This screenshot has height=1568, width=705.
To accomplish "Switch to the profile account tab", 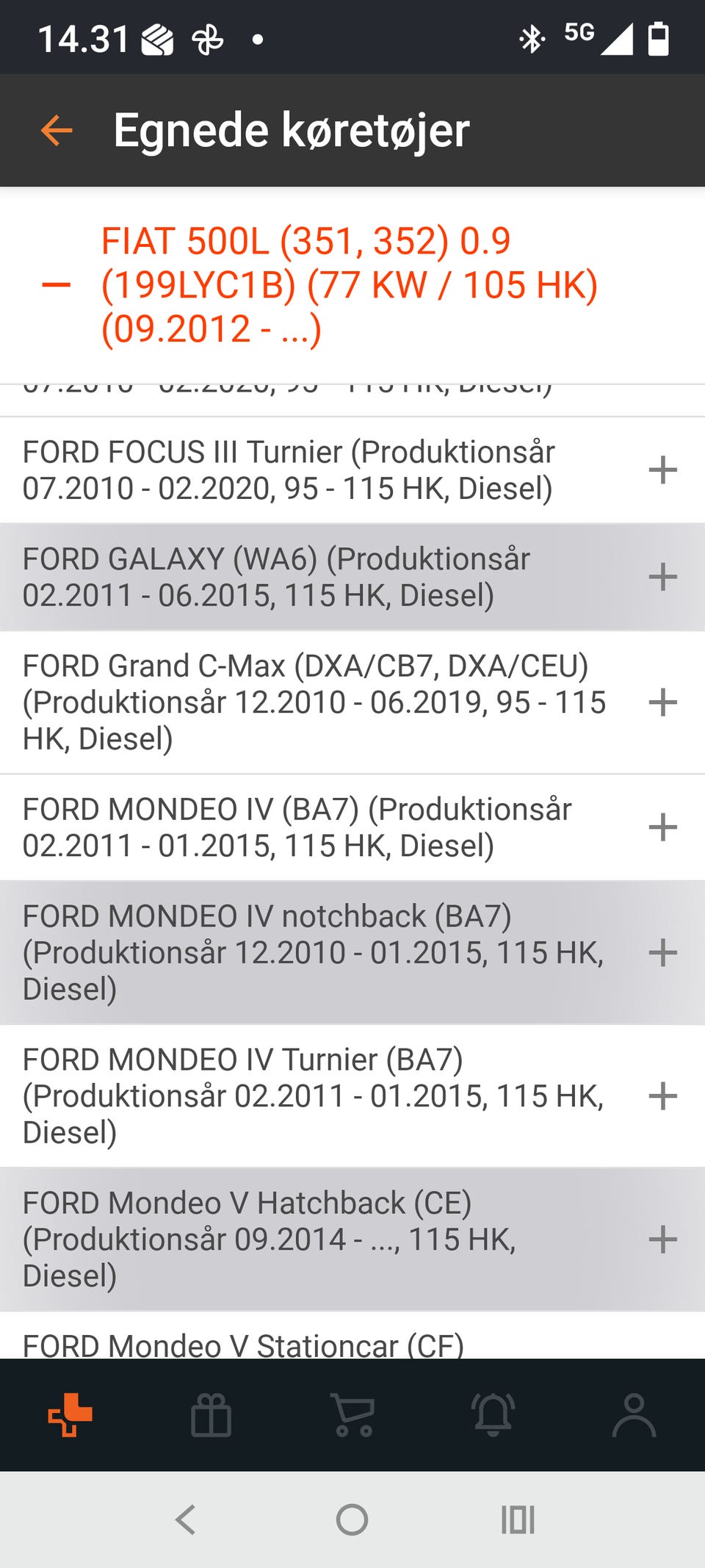I will coord(634,1414).
